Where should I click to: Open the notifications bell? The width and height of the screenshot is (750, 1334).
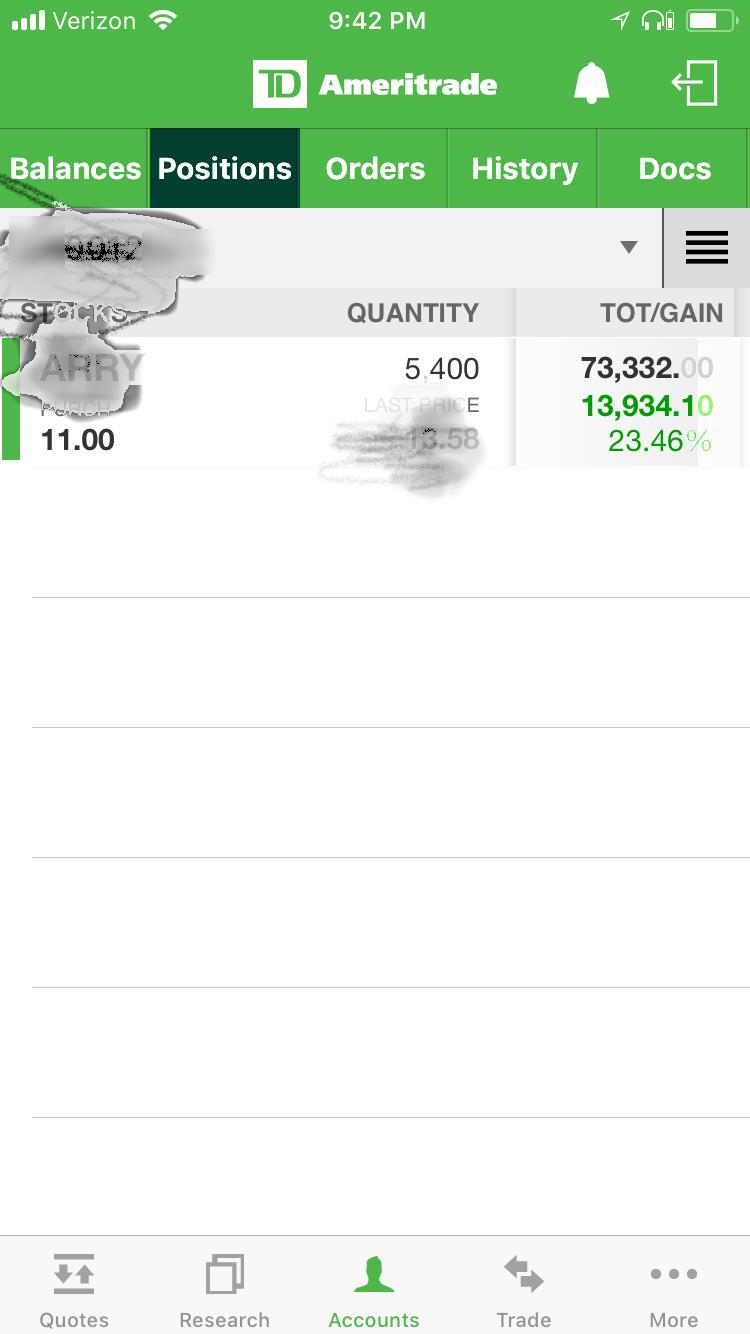tap(591, 84)
